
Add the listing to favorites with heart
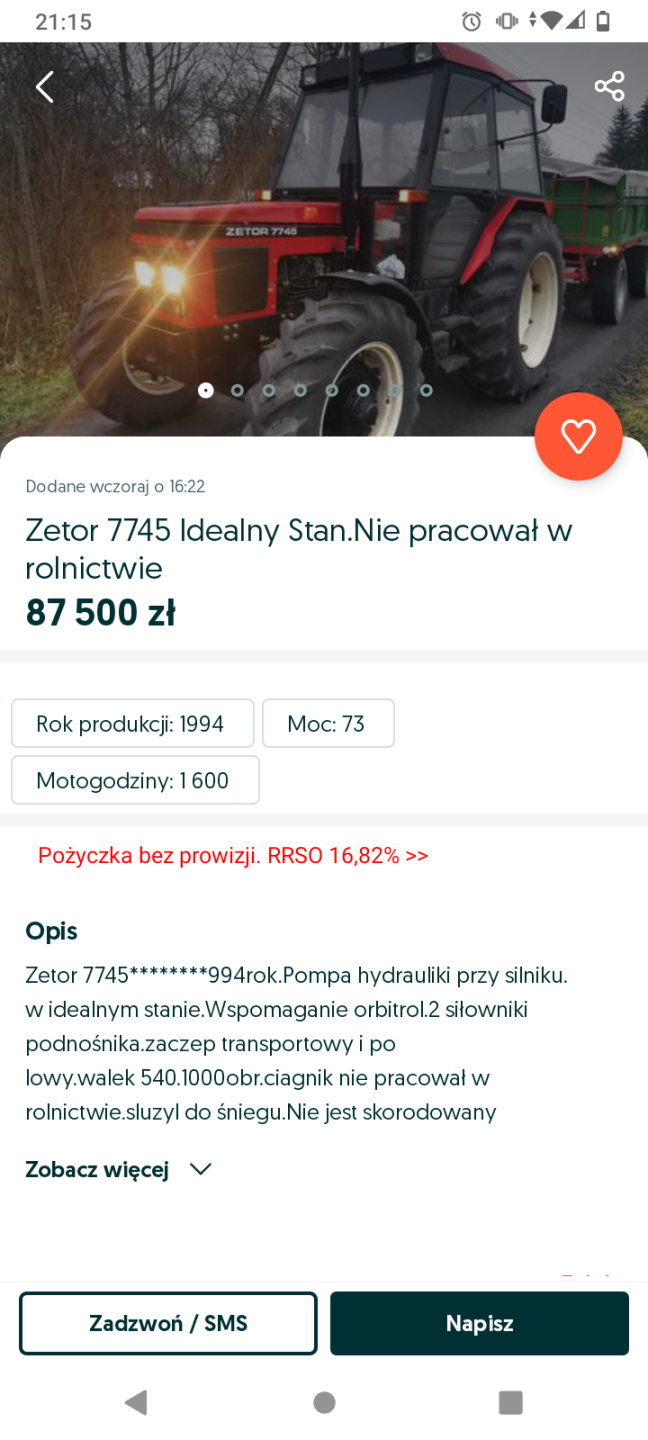(x=578, y=436)
